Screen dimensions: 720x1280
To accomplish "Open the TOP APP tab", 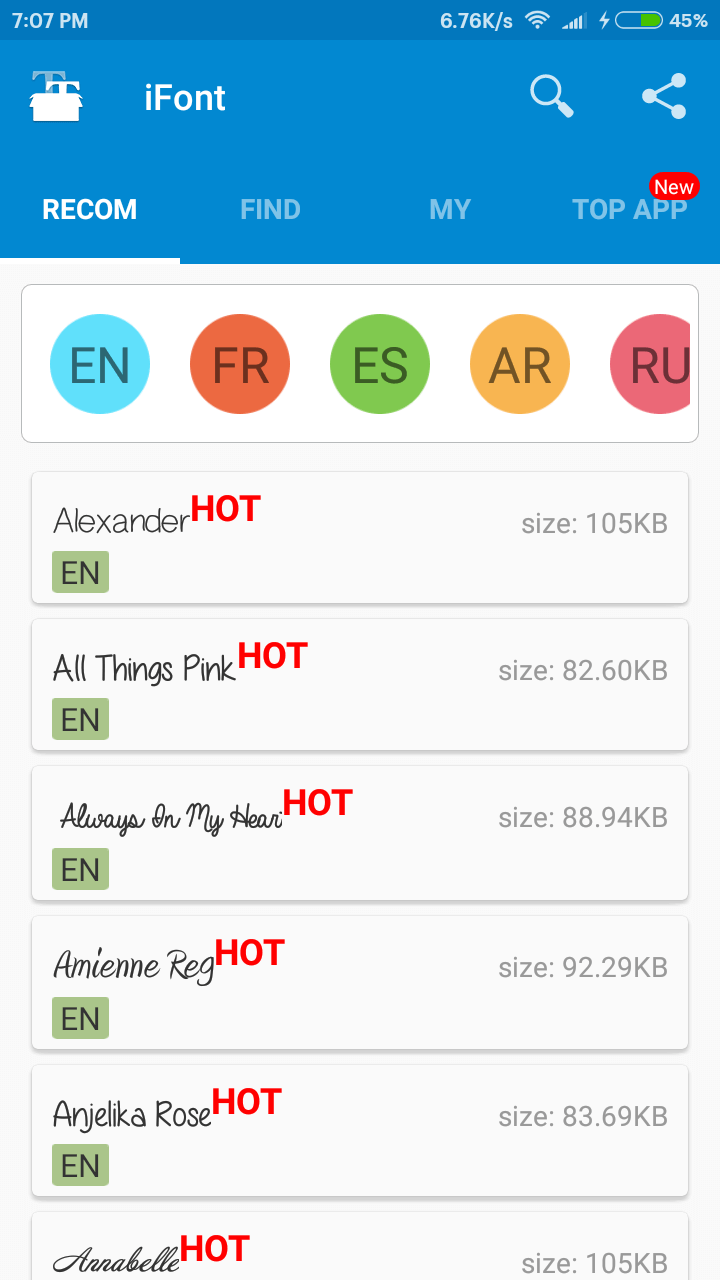I will tap(630, 210).
